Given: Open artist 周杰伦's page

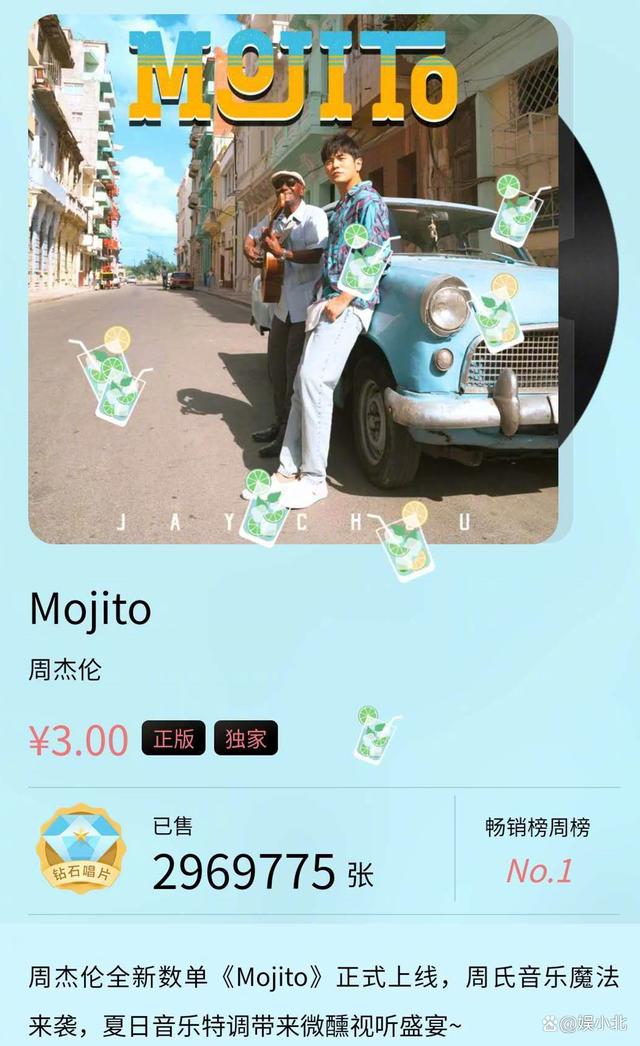Looking at the screenshot, I should pos(65,669).
